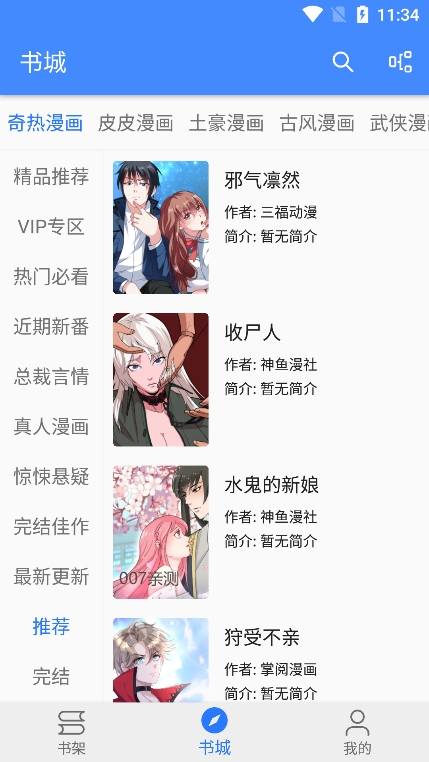Image resolution: width=429 pixels, height=762 pixels.
Task: Go to the 书架 bottom tab
Action: [x=71, y=732]
